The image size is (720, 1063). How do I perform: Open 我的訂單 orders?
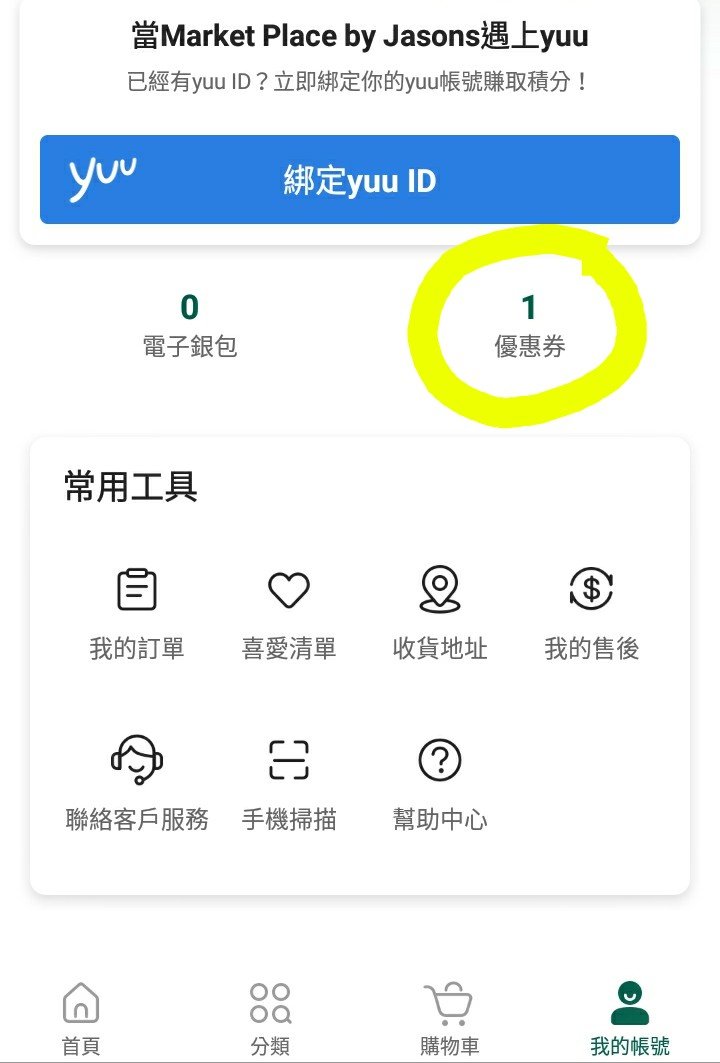coord(137,613)
